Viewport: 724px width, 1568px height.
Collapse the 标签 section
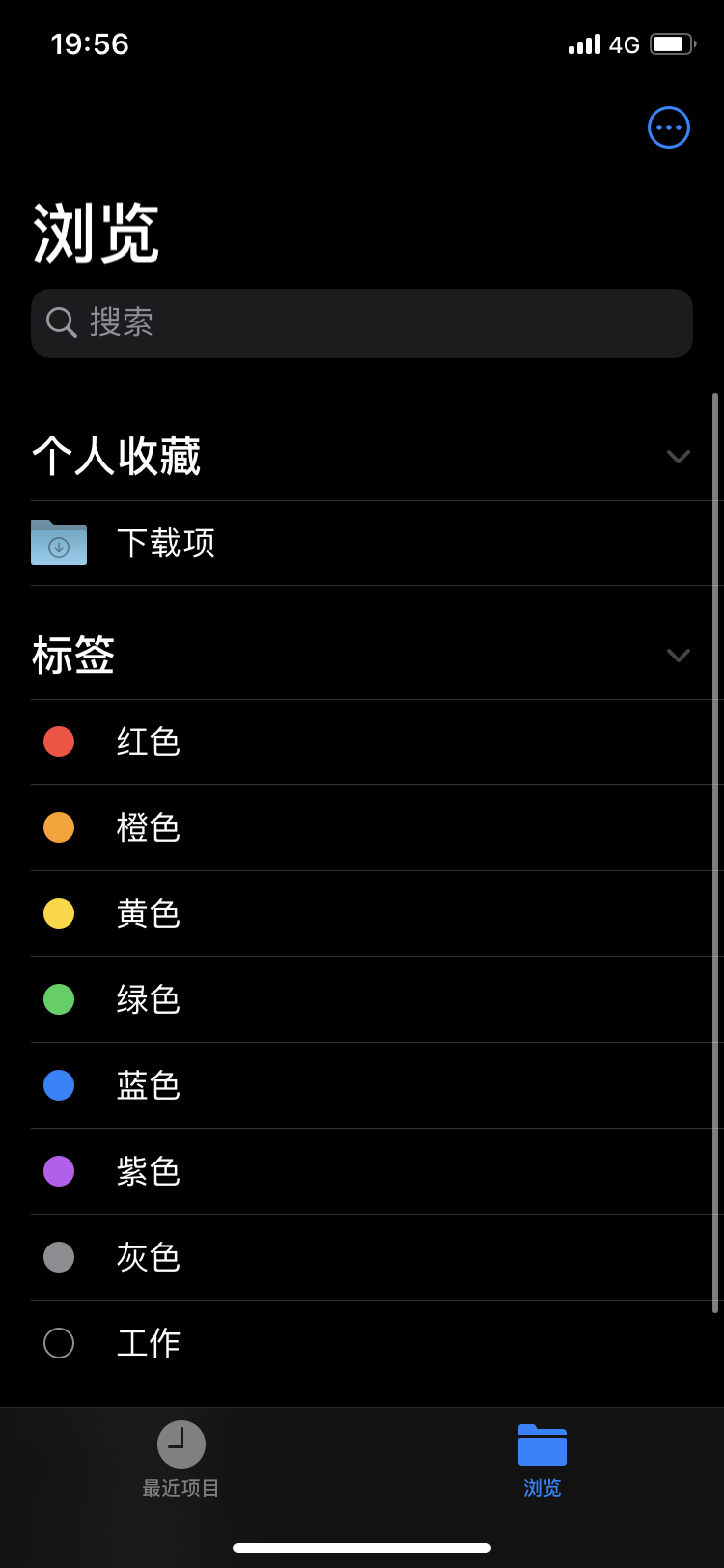(679, 655)
